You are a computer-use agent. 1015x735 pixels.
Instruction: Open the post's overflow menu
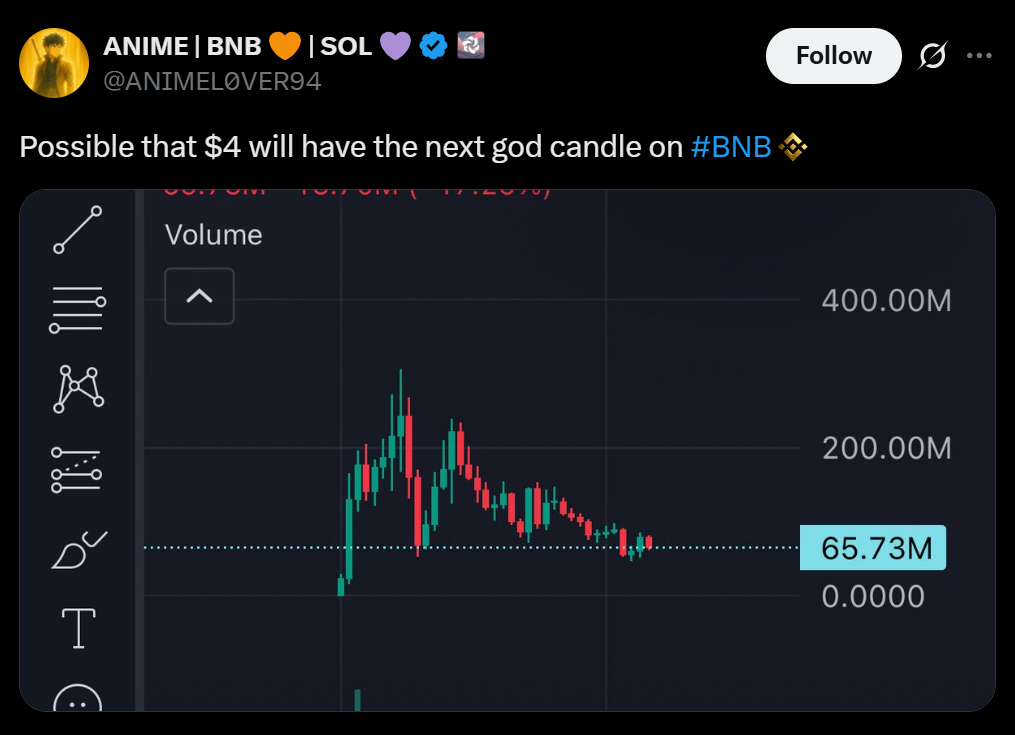coord(978,56)
